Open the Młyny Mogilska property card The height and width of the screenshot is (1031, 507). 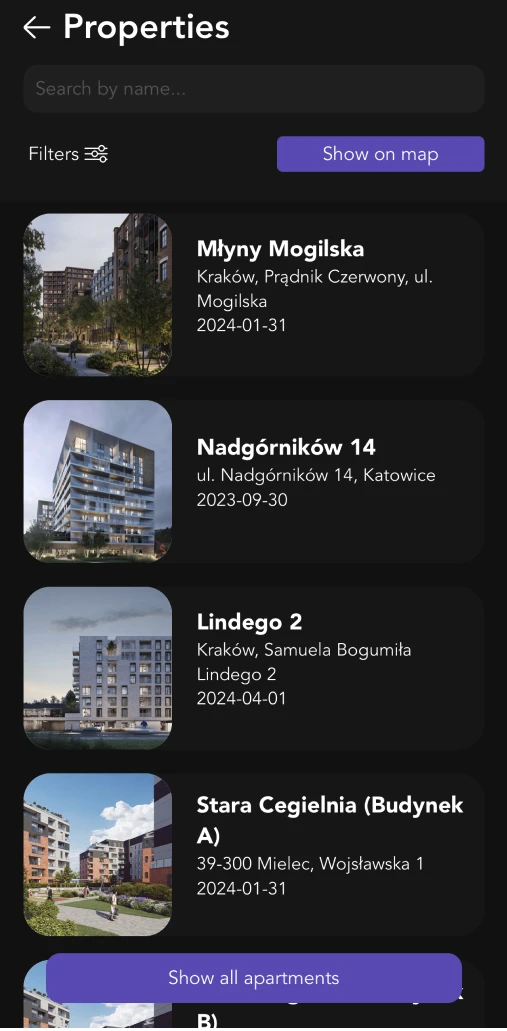[x=254, y=295]
